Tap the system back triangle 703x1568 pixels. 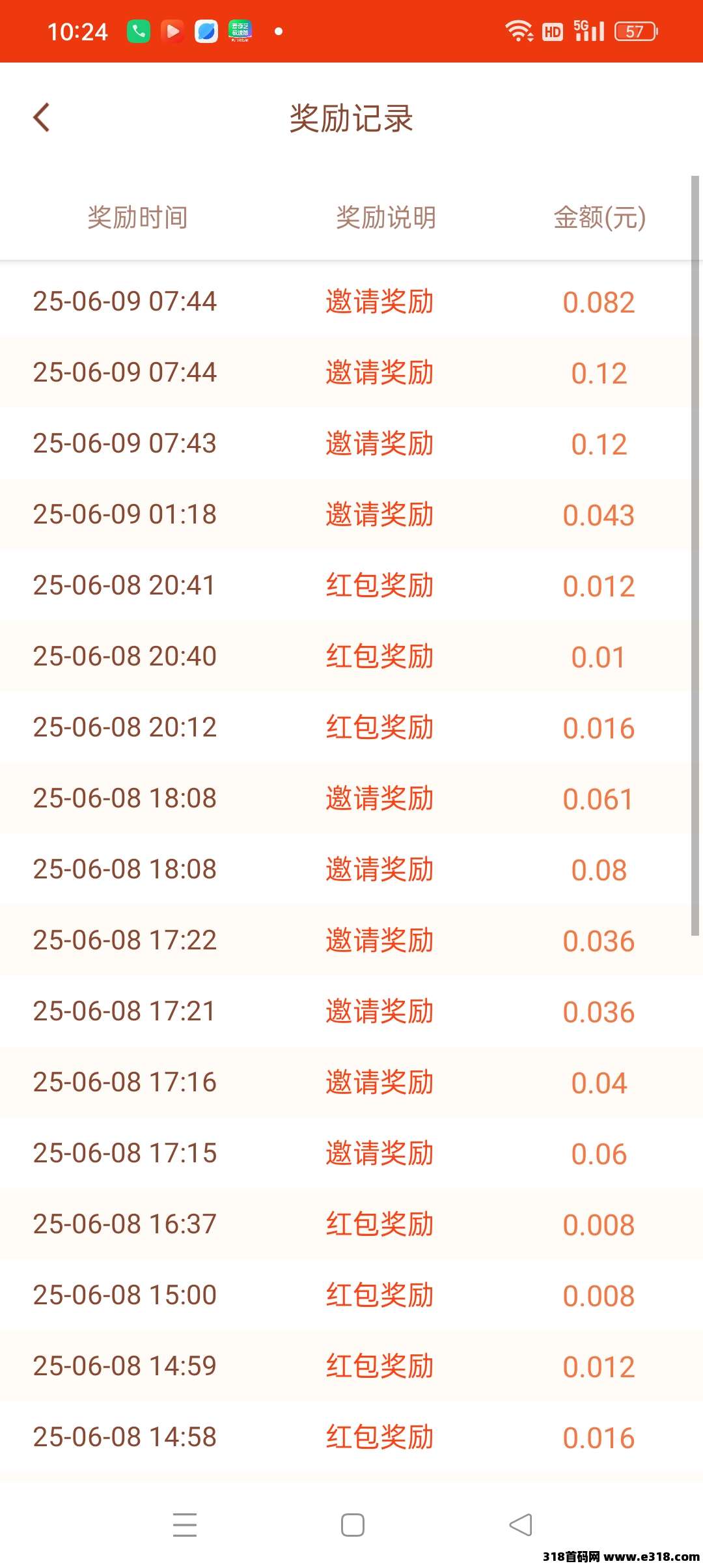coord(520,1525)
